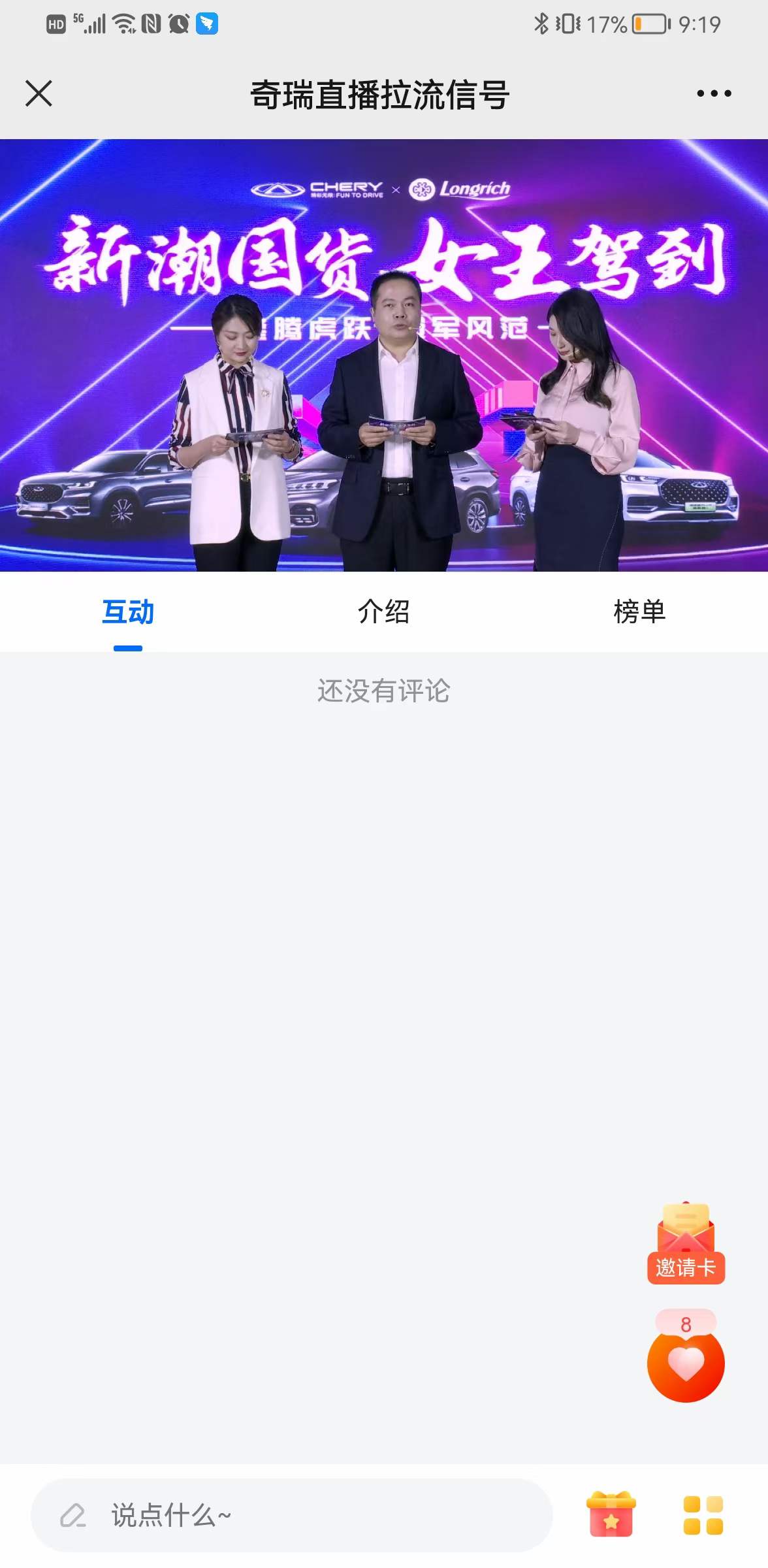768x1568 pixels.
Task: Switch to the 榜单 tab
Action: point(639,612)
